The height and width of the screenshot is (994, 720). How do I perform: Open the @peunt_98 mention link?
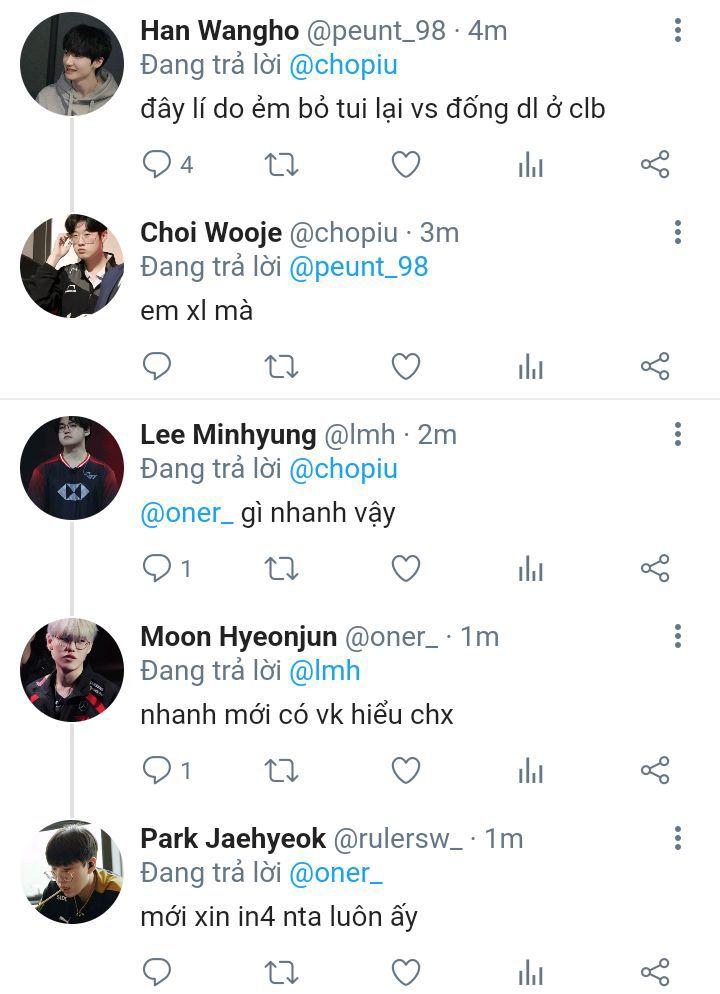[358, 267]
